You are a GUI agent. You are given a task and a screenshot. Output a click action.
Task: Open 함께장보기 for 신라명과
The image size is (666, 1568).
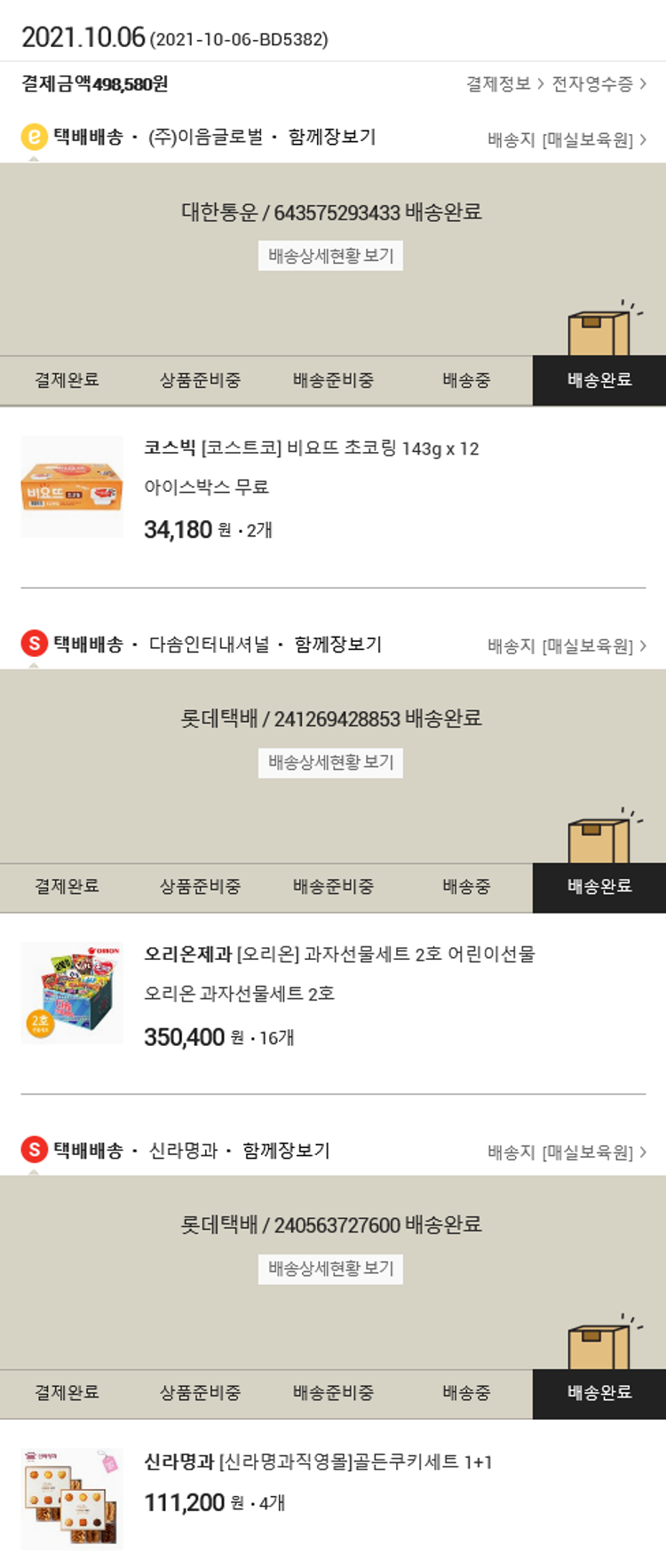coord(286,1151)
